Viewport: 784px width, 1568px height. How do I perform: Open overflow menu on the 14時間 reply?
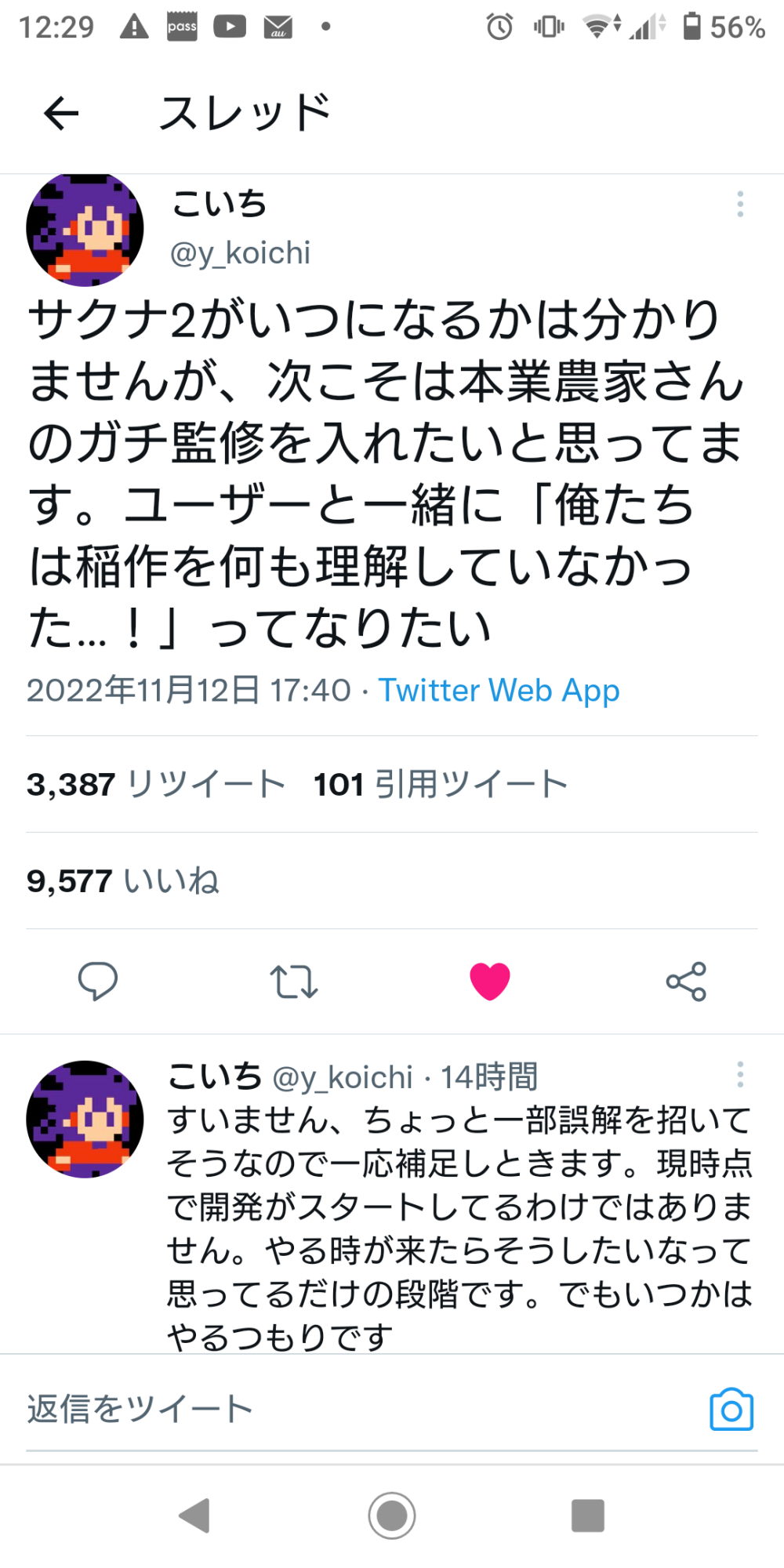pos(739,1074)
